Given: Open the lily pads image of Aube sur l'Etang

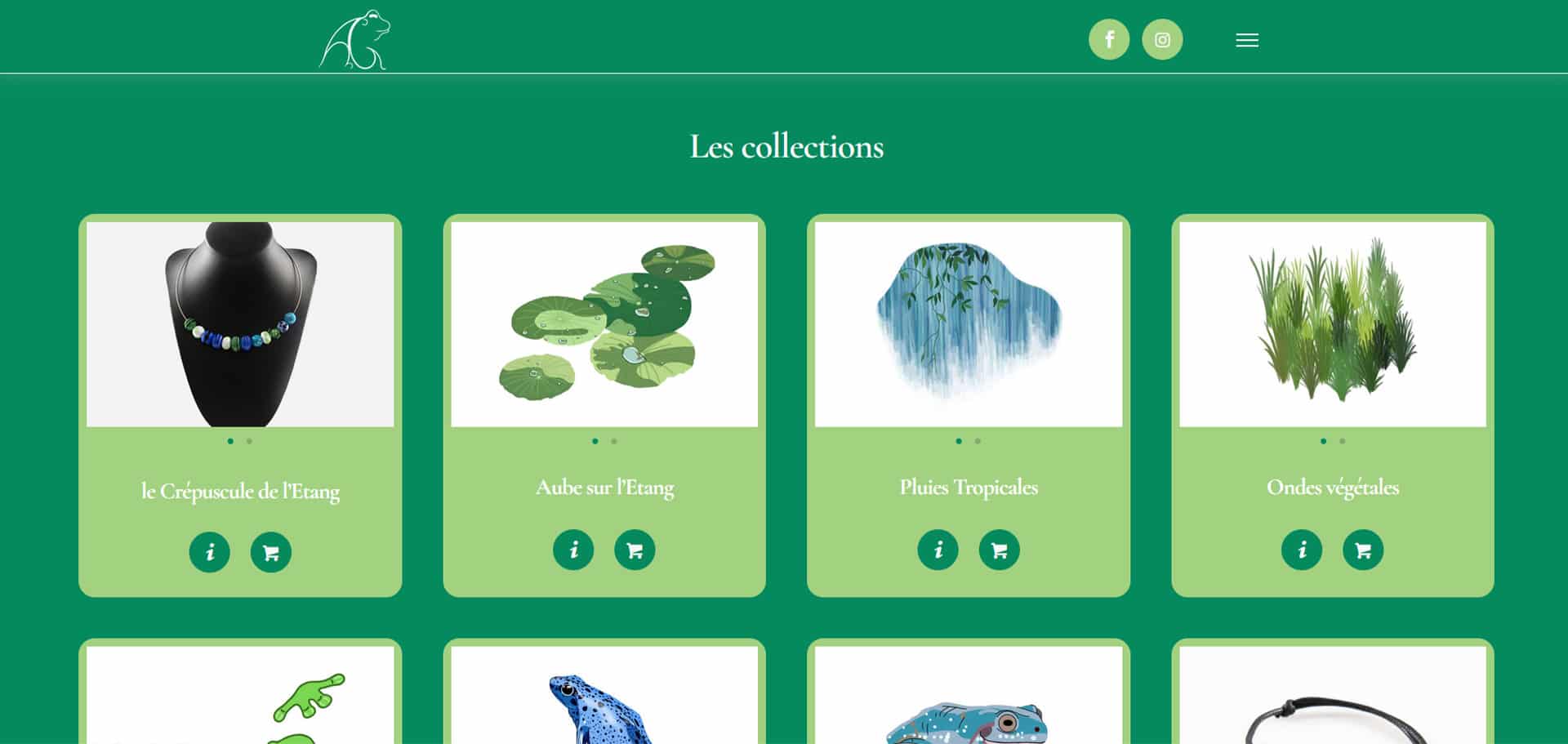Looking at the screenshot, I should click(x=604, y=324).
